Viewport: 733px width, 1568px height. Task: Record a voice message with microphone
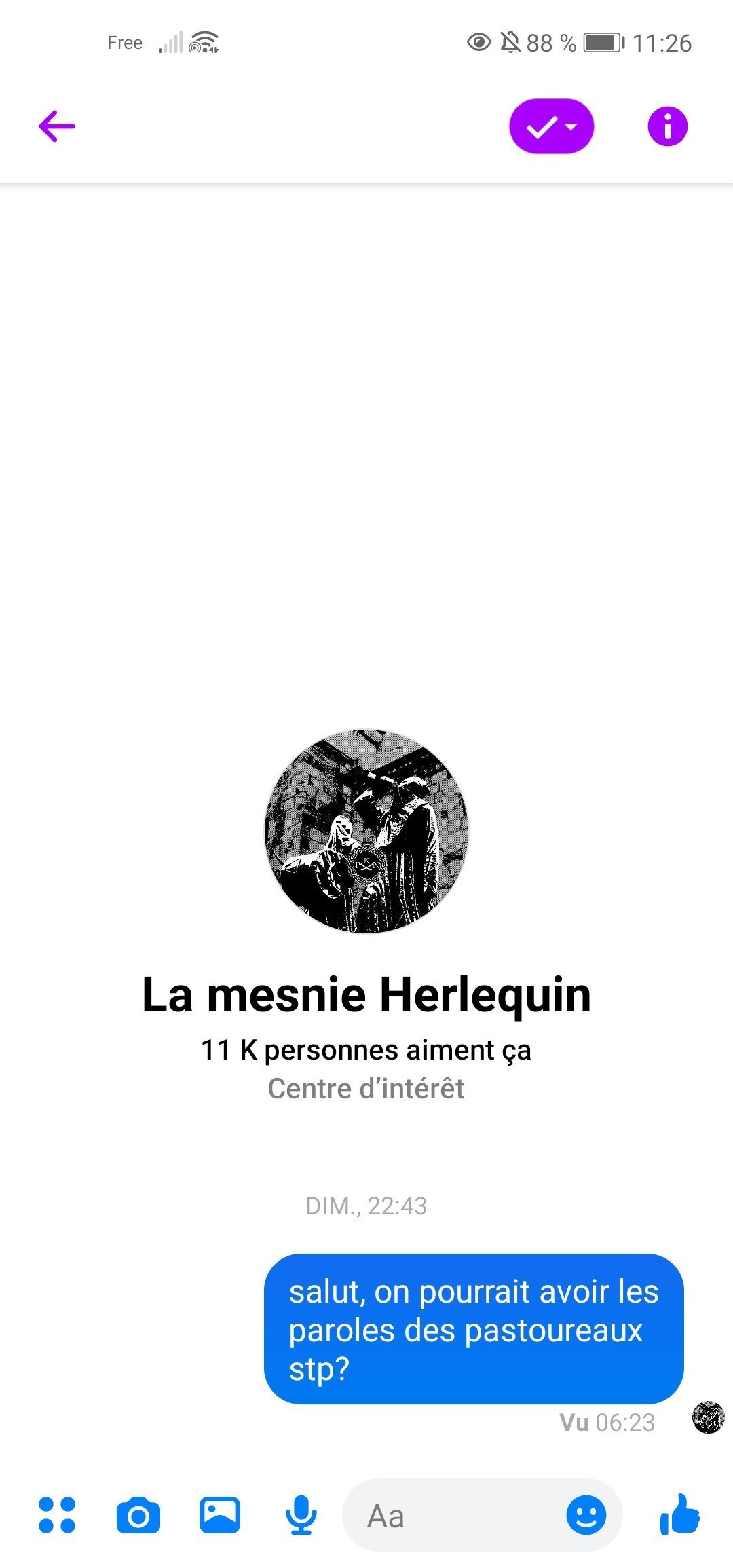click(301, 1515)
